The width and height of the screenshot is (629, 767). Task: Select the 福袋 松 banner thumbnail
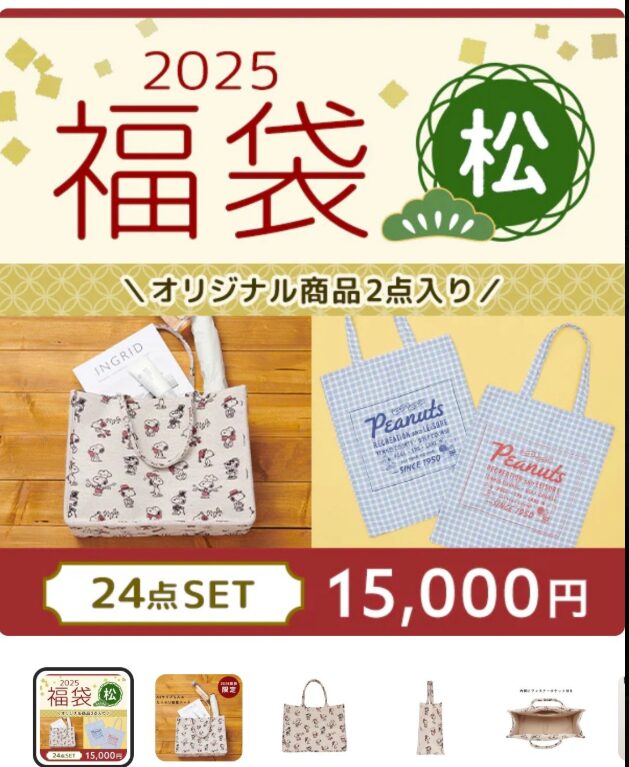click(83, 717)
